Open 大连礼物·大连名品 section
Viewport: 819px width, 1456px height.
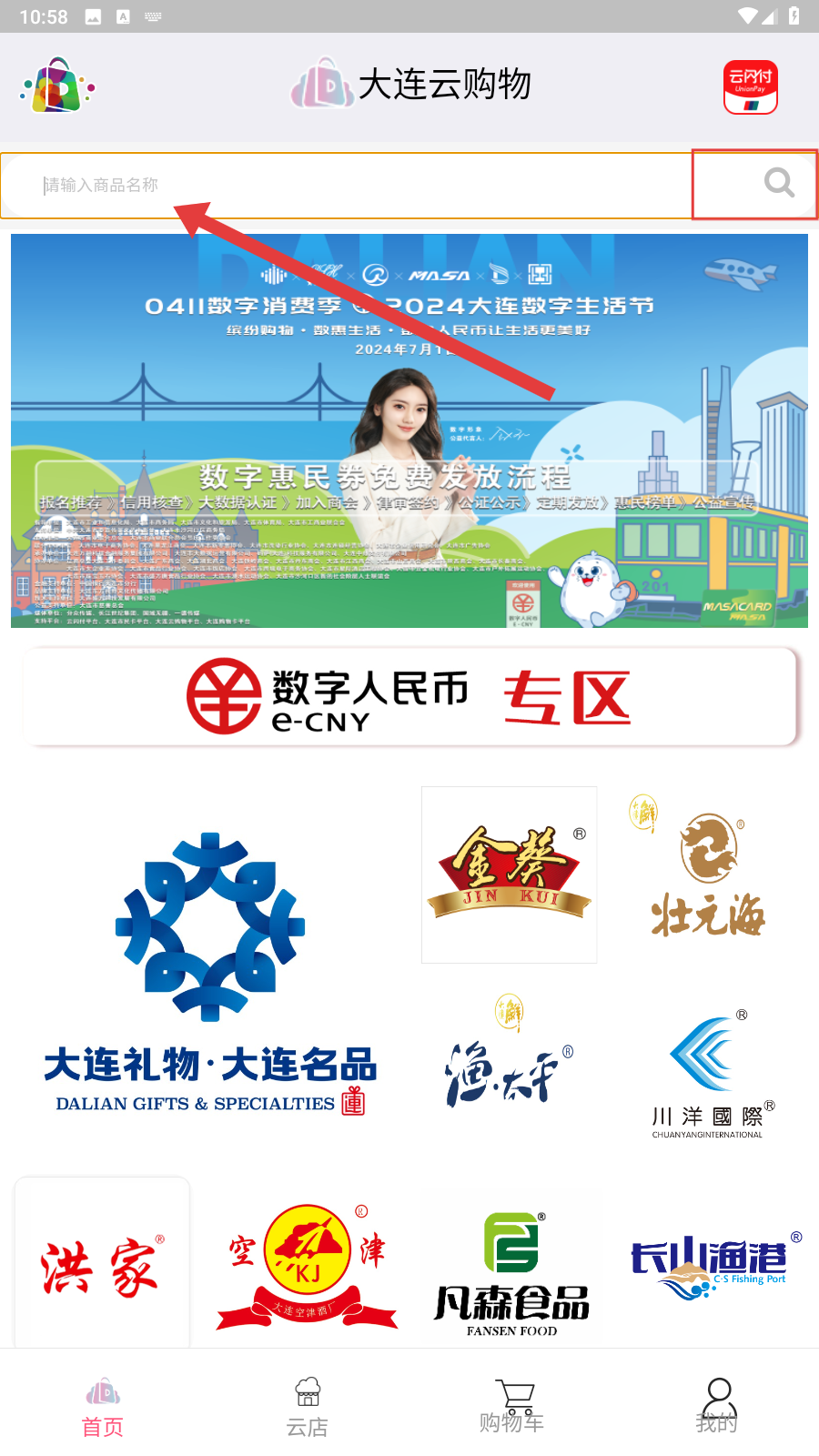[x=210, y=972]
